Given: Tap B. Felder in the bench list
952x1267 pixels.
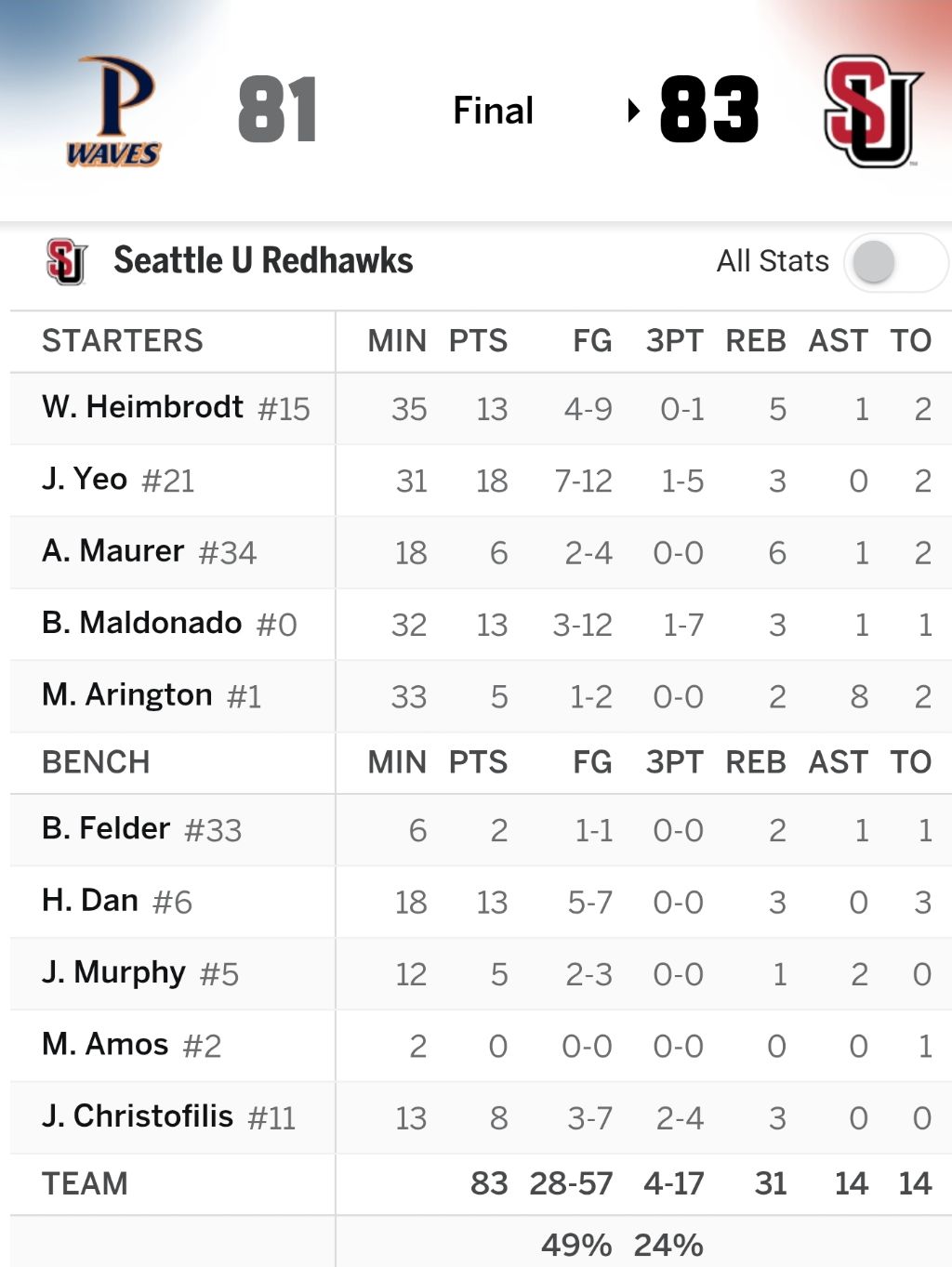Looking at the screenshot, I should pyautogui.click(x=106, y=827).
